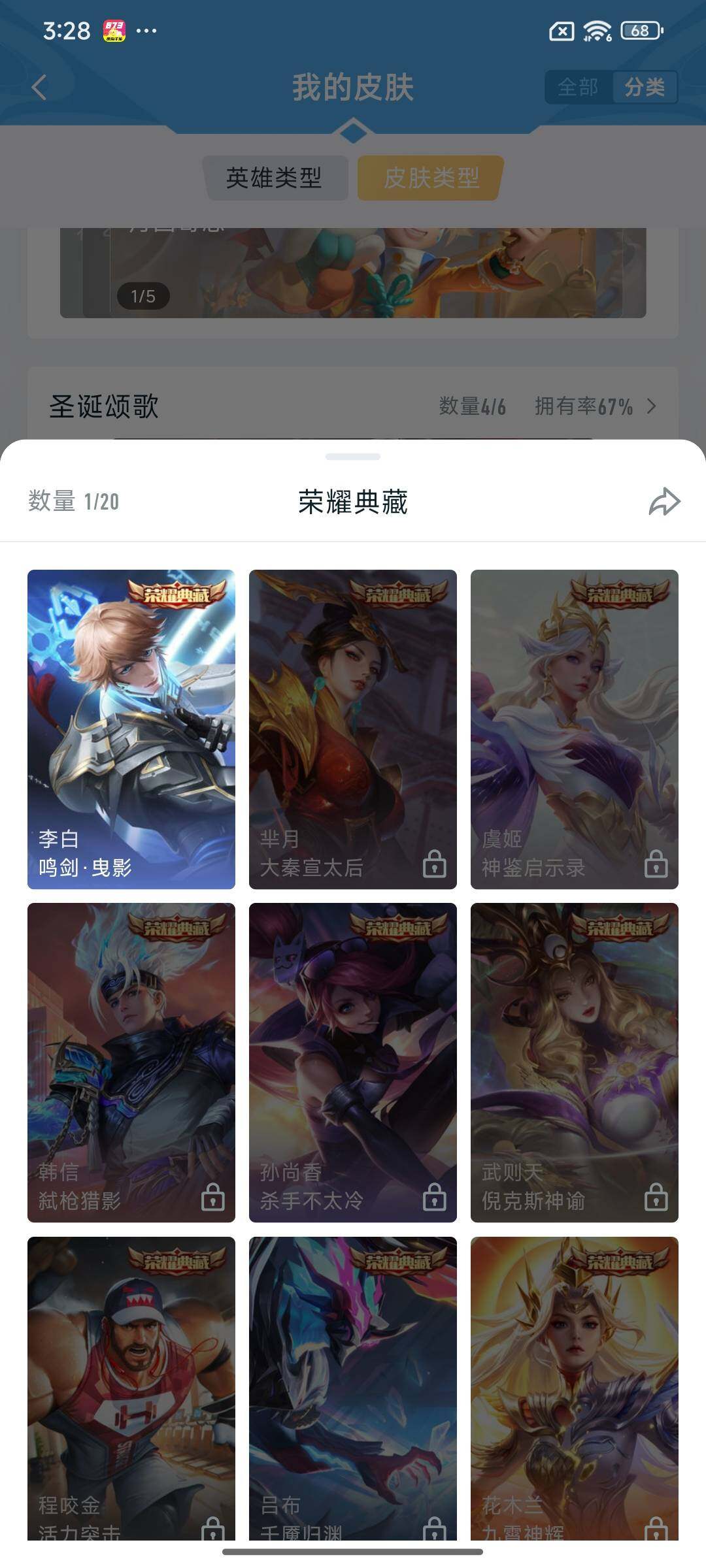Image resolution: width=706 pixels, height=1568 pixels.
Task: Expand the 圣诞颂歌 row via its chevron
Action: (652, 406)
